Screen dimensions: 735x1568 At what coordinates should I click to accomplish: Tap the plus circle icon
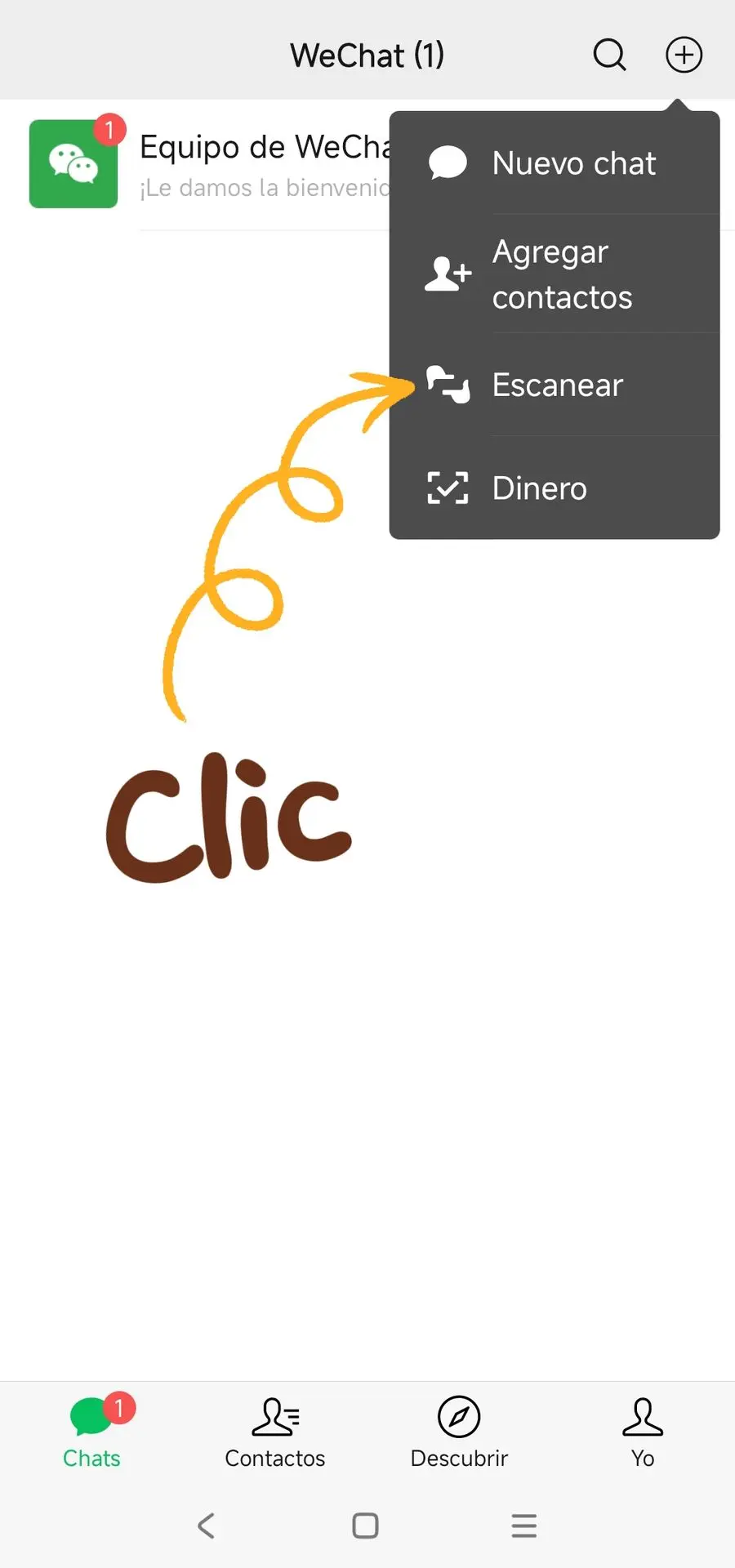tap(684, 56)
